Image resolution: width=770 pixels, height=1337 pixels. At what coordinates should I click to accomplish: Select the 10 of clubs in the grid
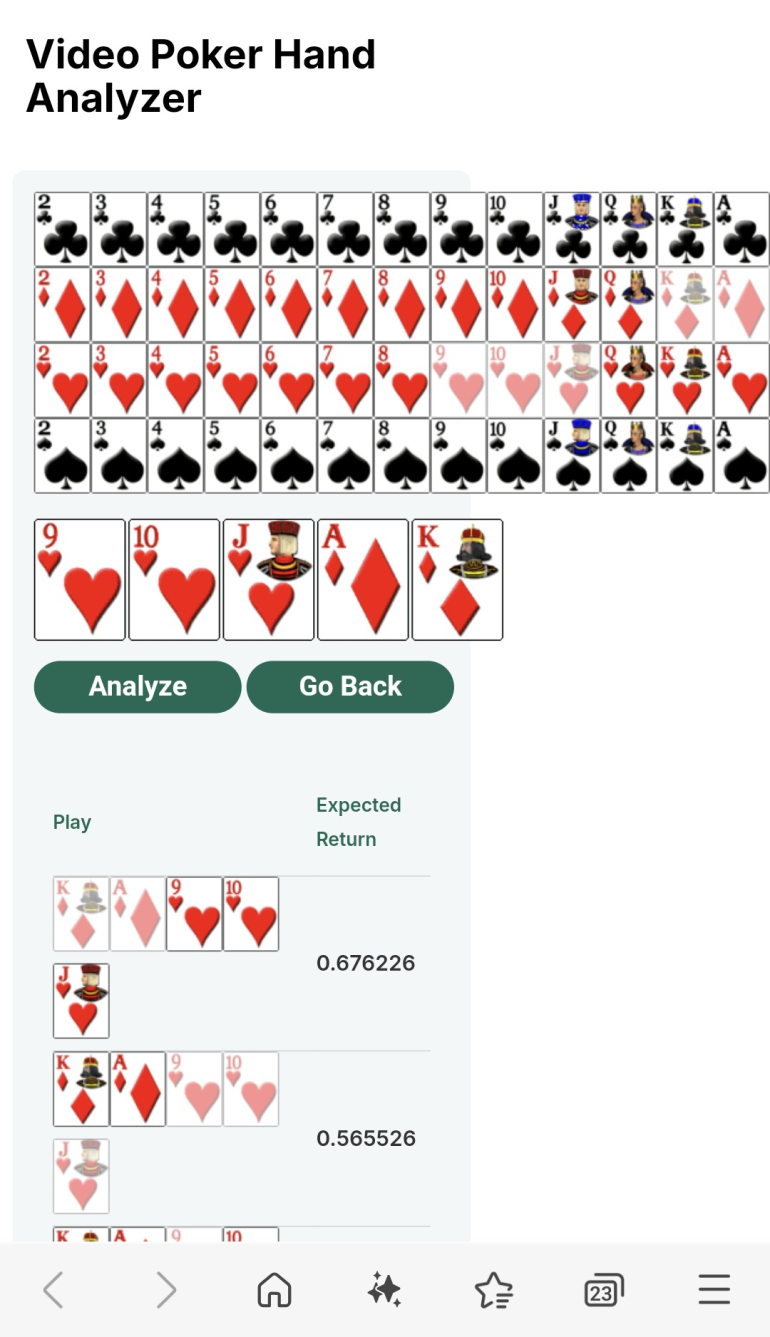pos(514,229)
